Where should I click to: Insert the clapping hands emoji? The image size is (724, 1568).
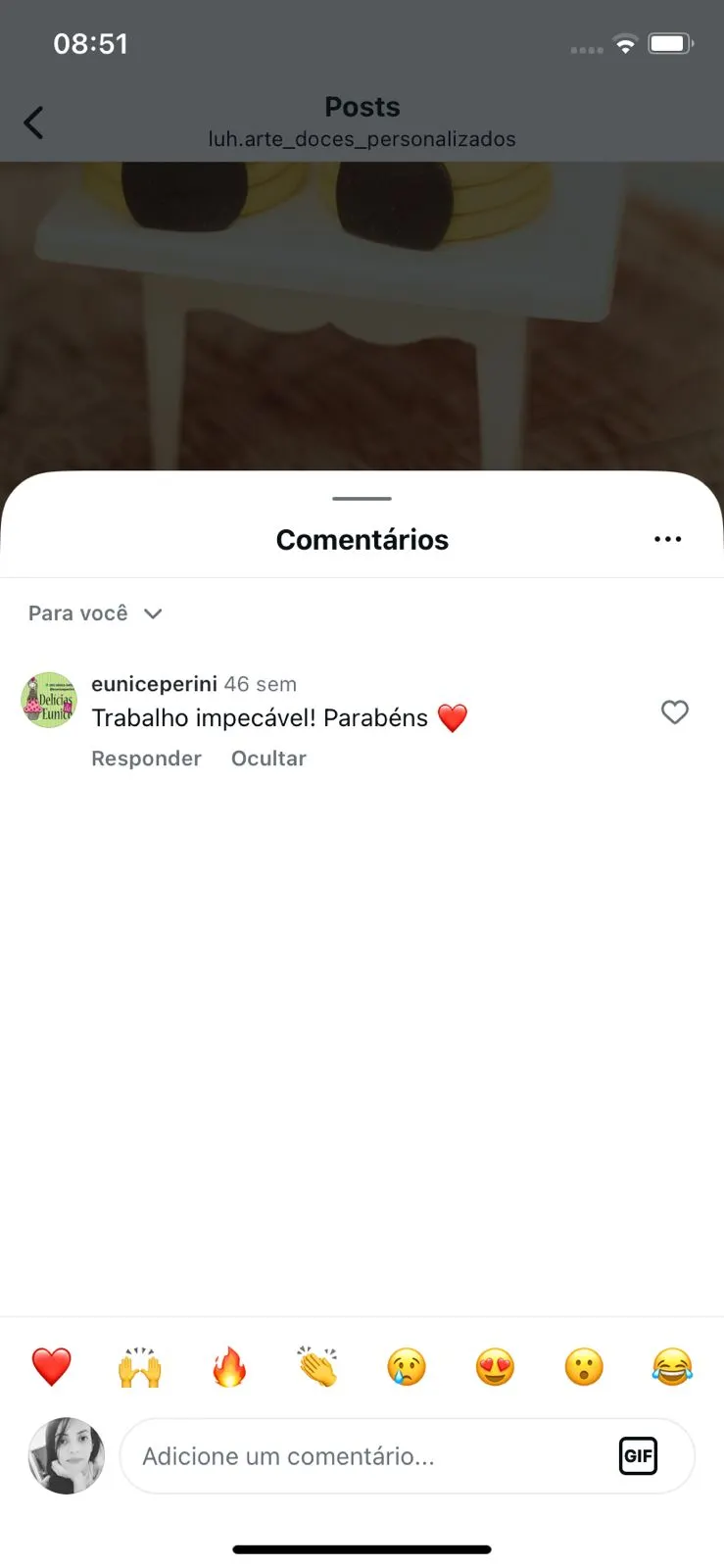[x=317, y=1366]
